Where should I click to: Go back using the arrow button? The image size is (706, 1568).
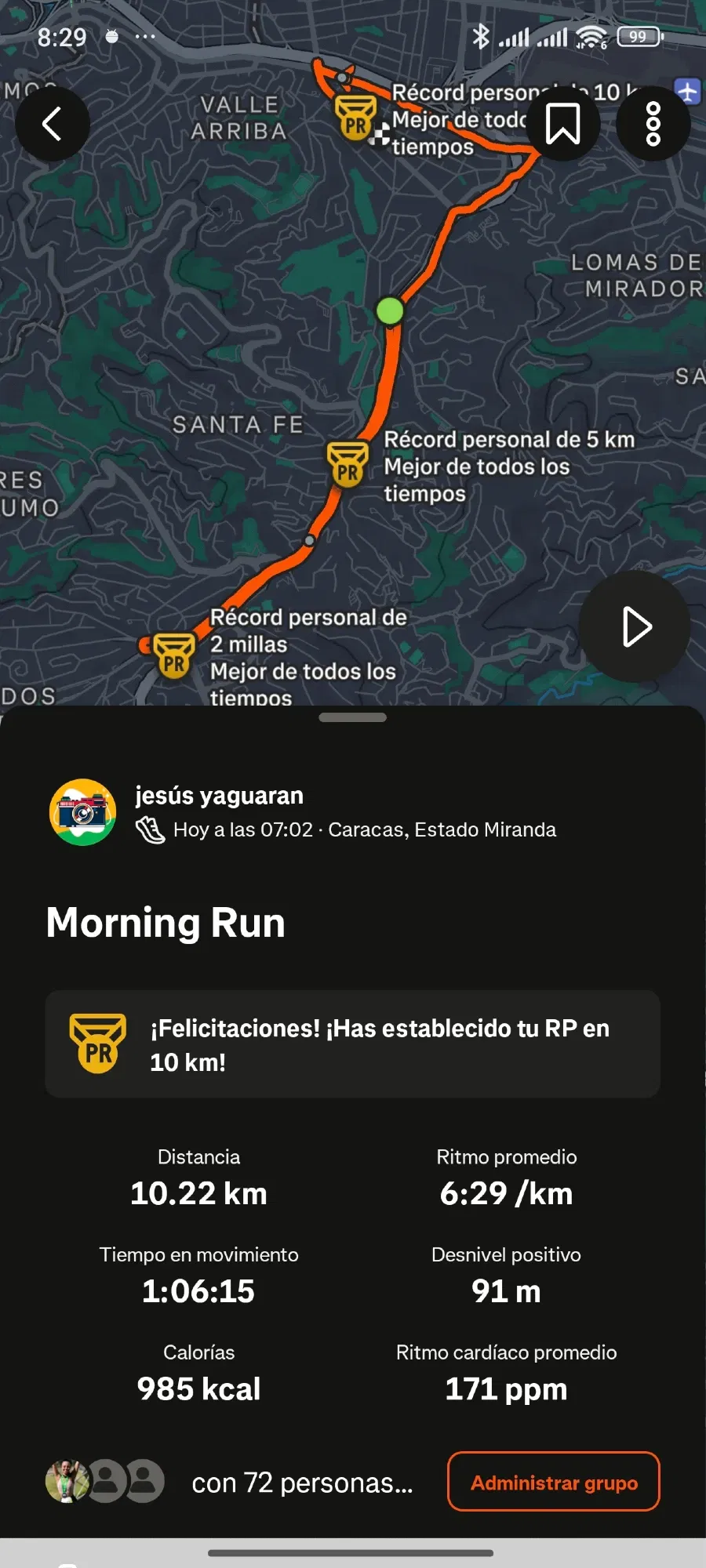pos(53,124)
